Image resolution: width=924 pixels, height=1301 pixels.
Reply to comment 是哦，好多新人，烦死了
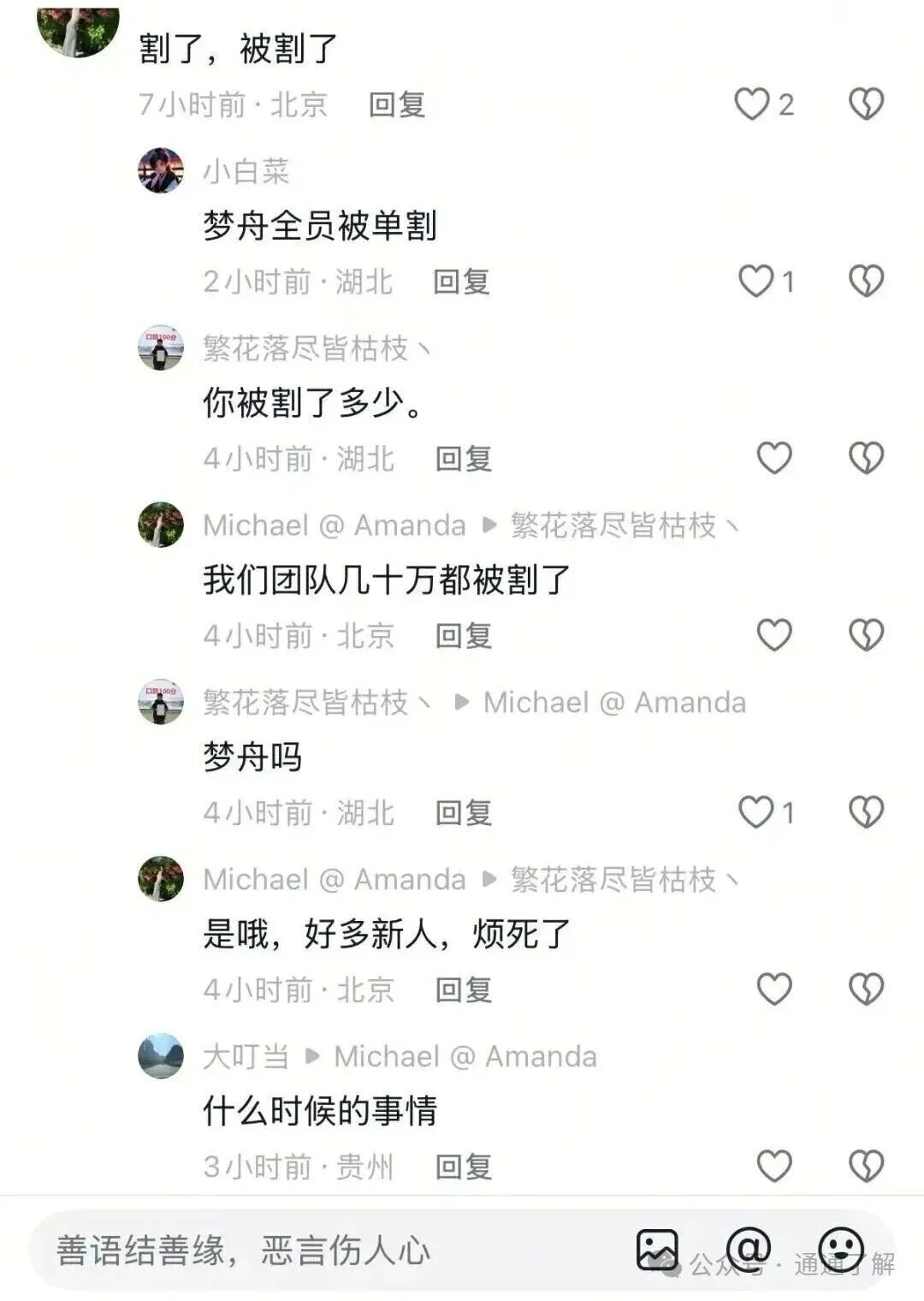464,990
